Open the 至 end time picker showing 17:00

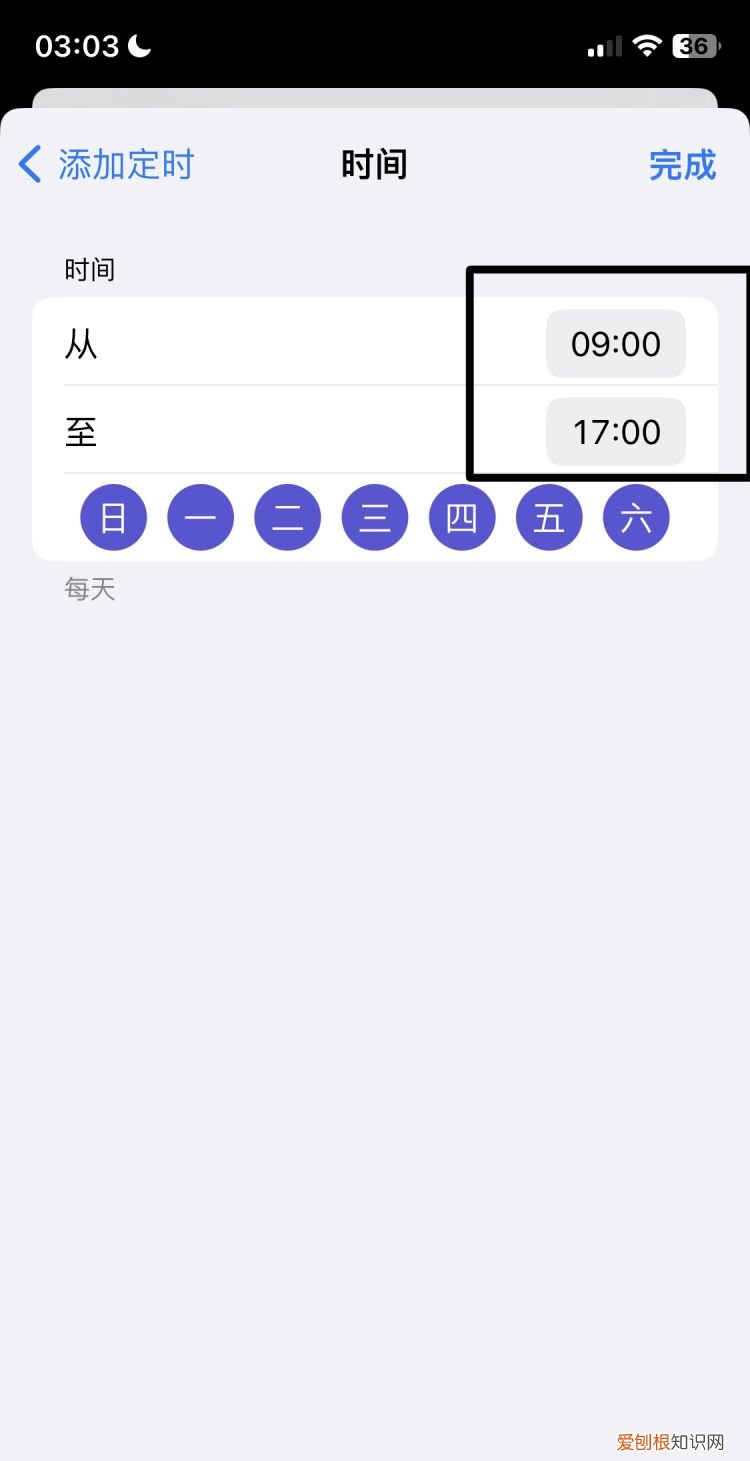615,432
